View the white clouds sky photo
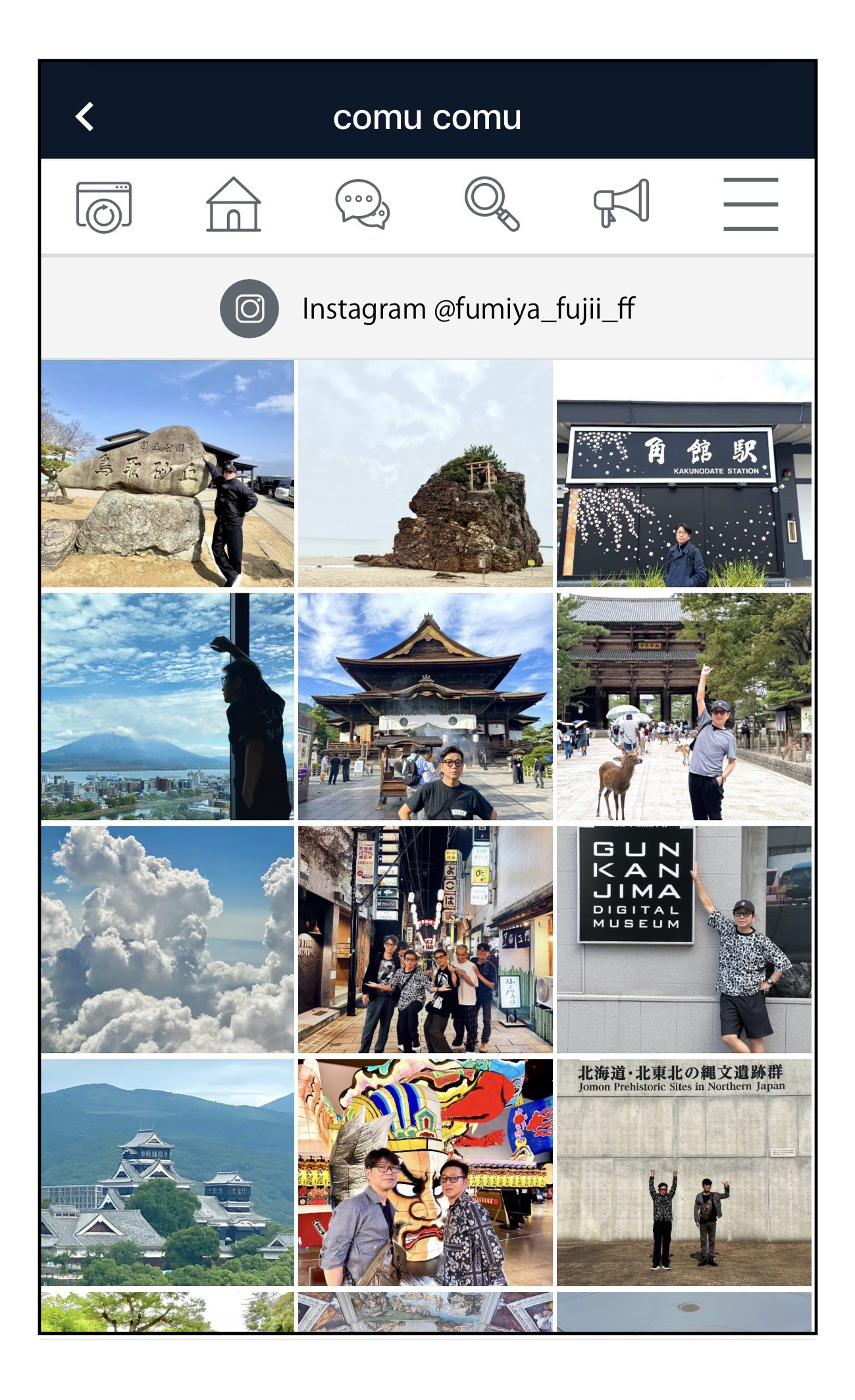855x1400 pixels. (168, 939)
